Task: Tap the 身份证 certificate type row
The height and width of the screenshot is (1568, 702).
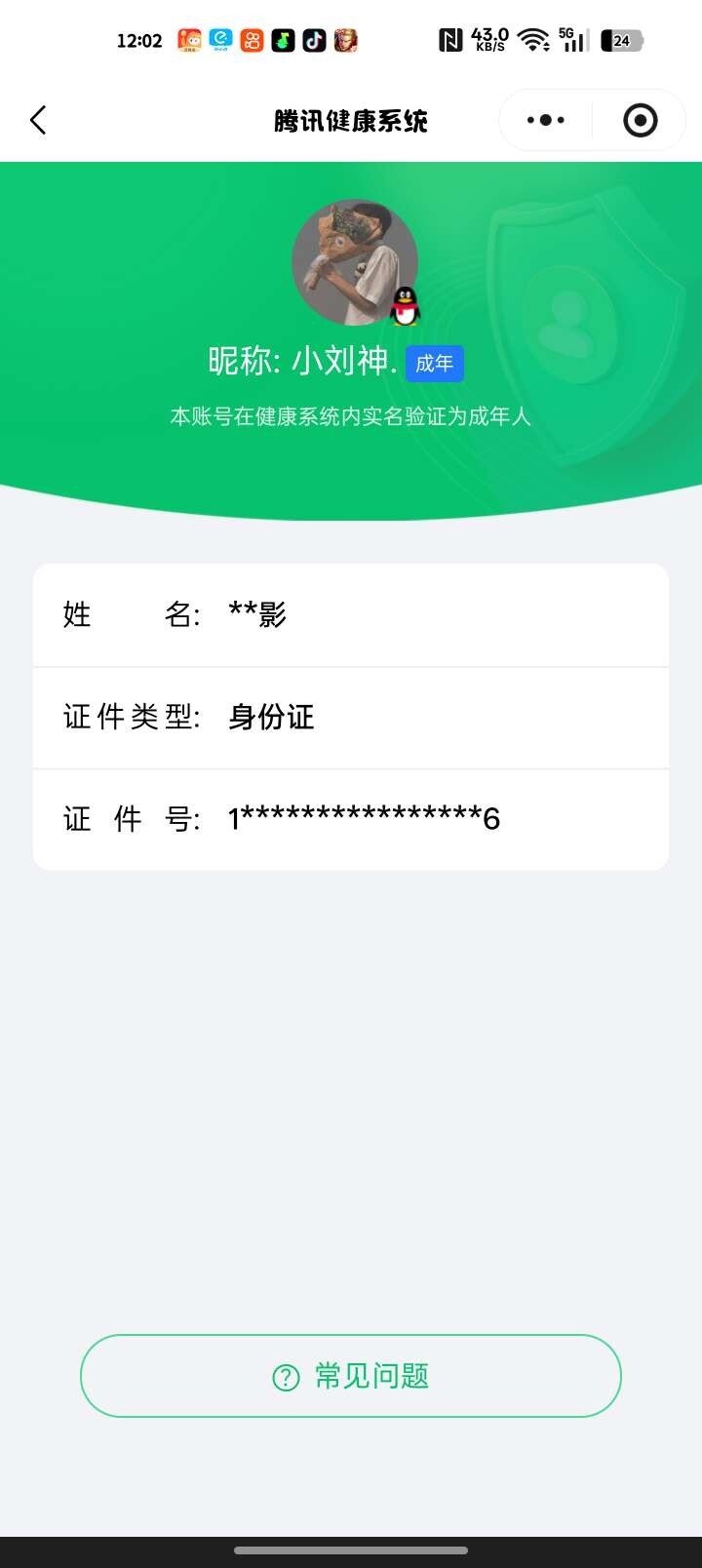Action: (x=270, y=718)
